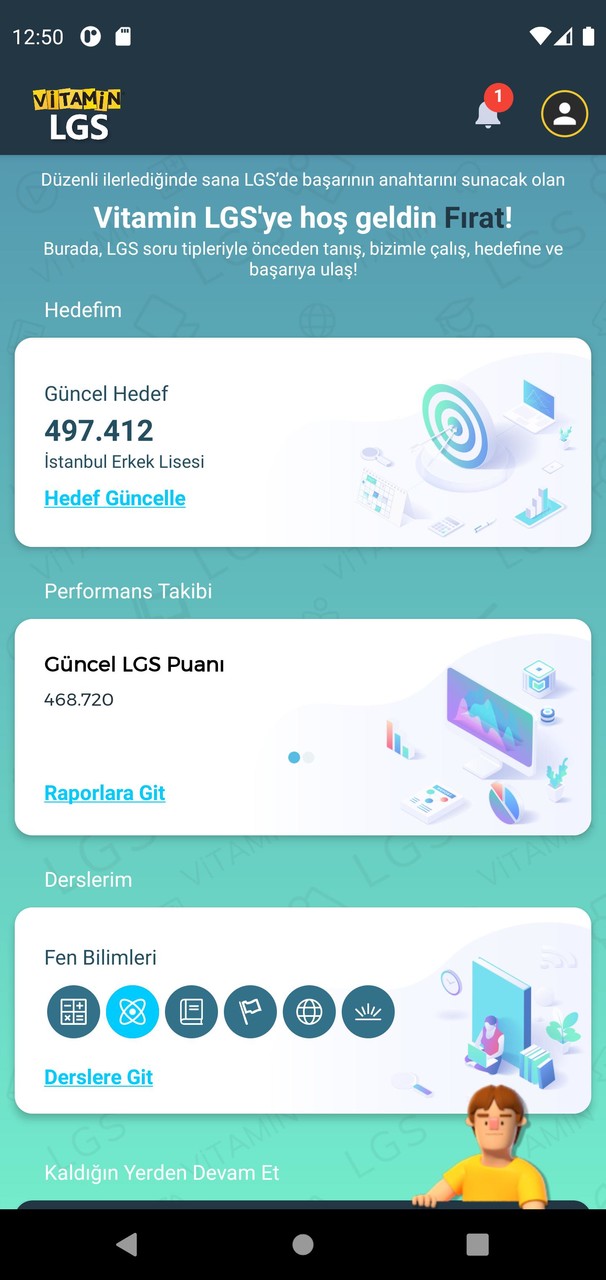Open the notifications bell

(488, 114)
